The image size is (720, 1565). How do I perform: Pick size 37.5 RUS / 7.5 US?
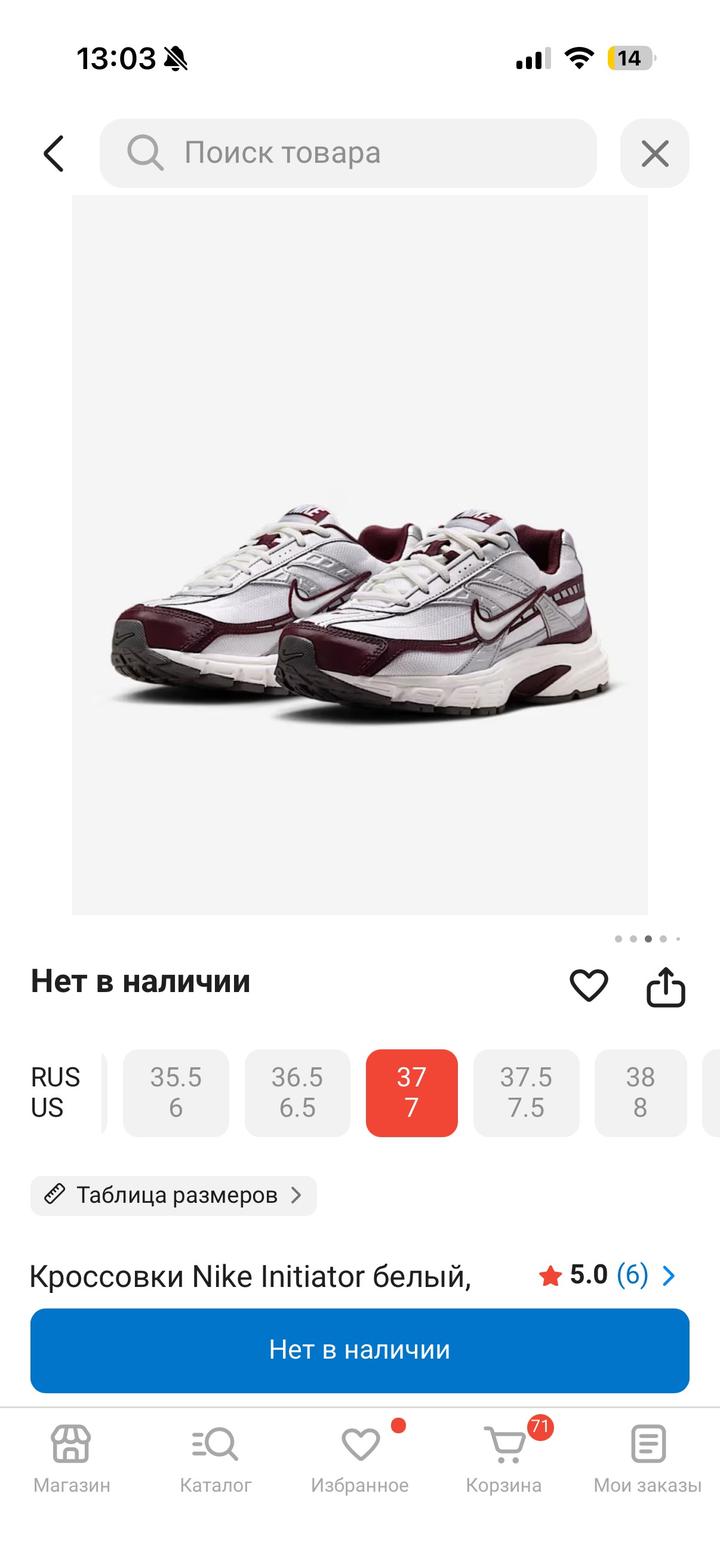[526, 1092]
